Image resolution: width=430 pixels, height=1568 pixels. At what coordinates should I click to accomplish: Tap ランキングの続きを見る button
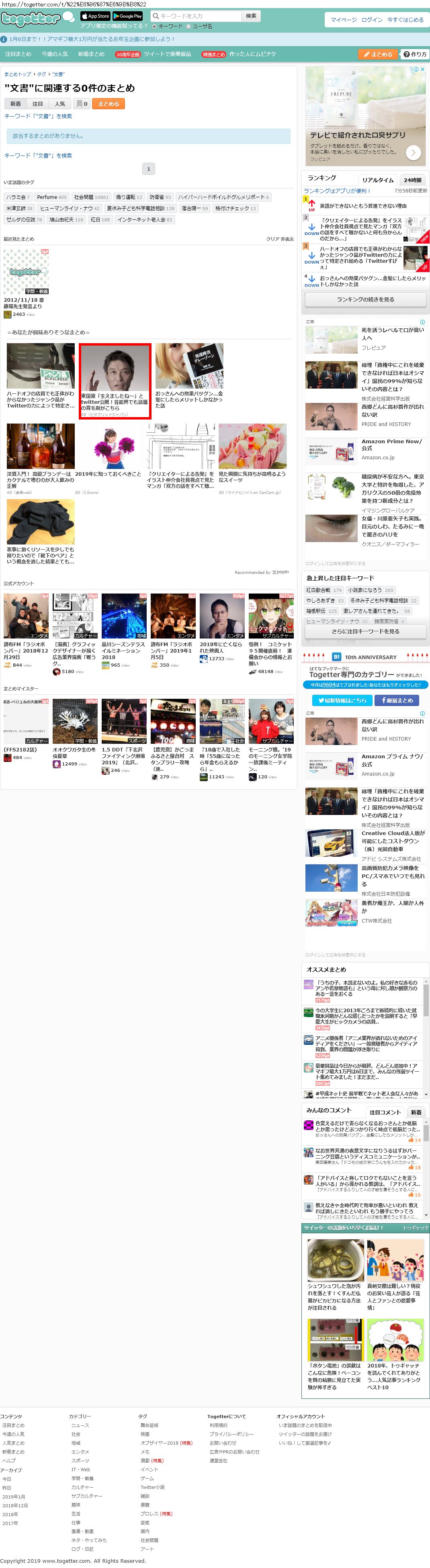point(365,299)
